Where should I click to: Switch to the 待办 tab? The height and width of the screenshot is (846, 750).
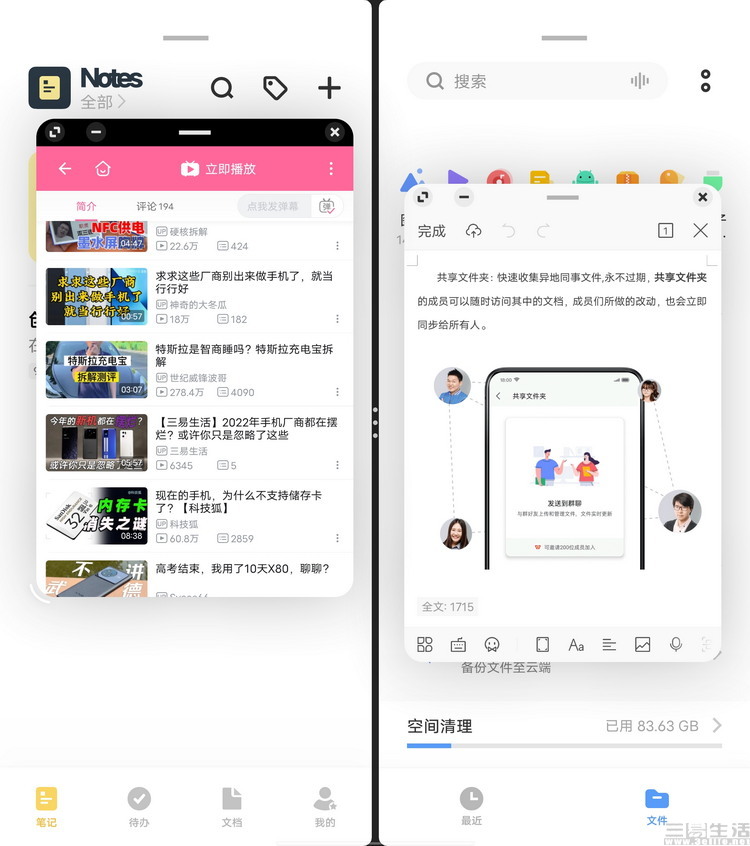139,806
